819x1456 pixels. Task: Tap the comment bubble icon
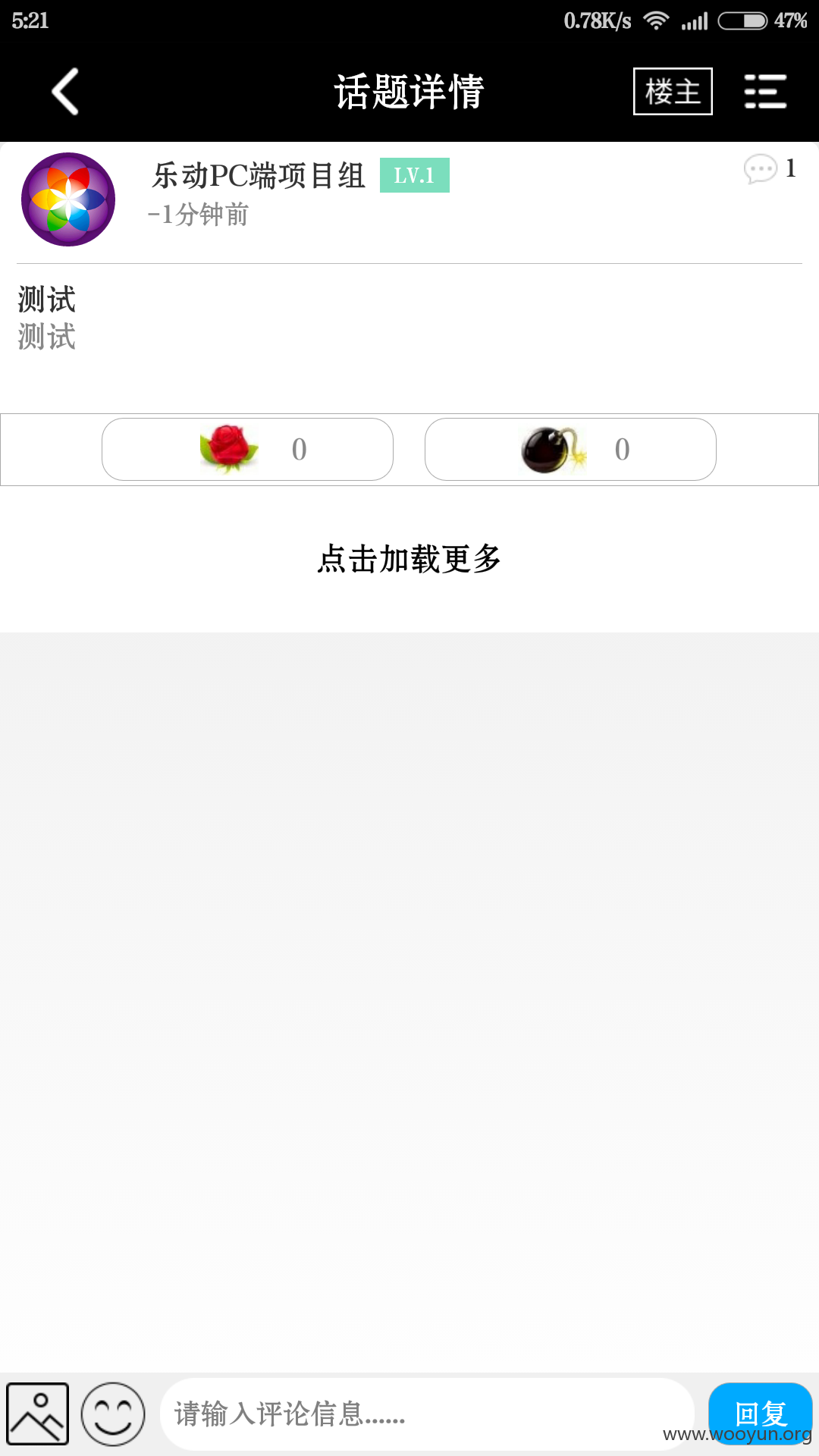click(761, 168)
